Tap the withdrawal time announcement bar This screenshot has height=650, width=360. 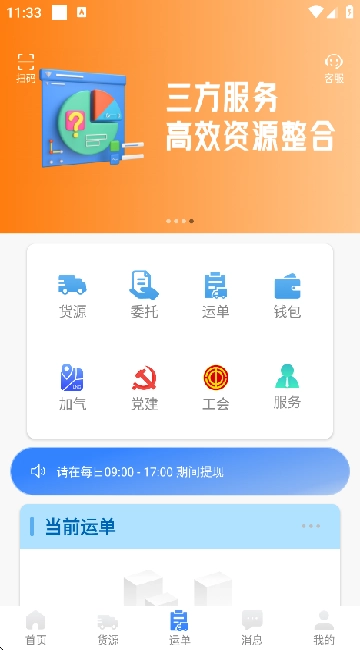click(x=180, y=471)
